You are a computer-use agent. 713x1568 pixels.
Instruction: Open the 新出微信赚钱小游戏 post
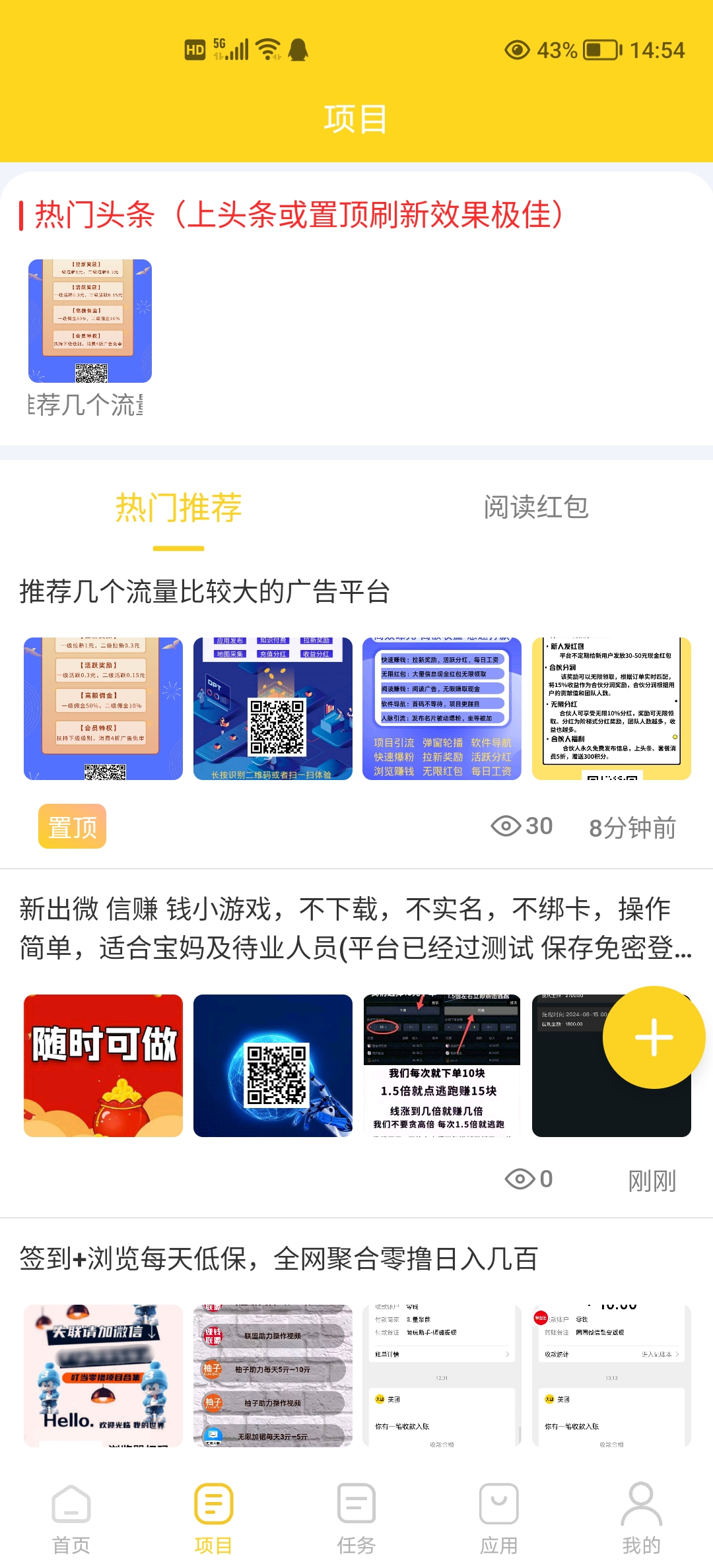(355, 928)
